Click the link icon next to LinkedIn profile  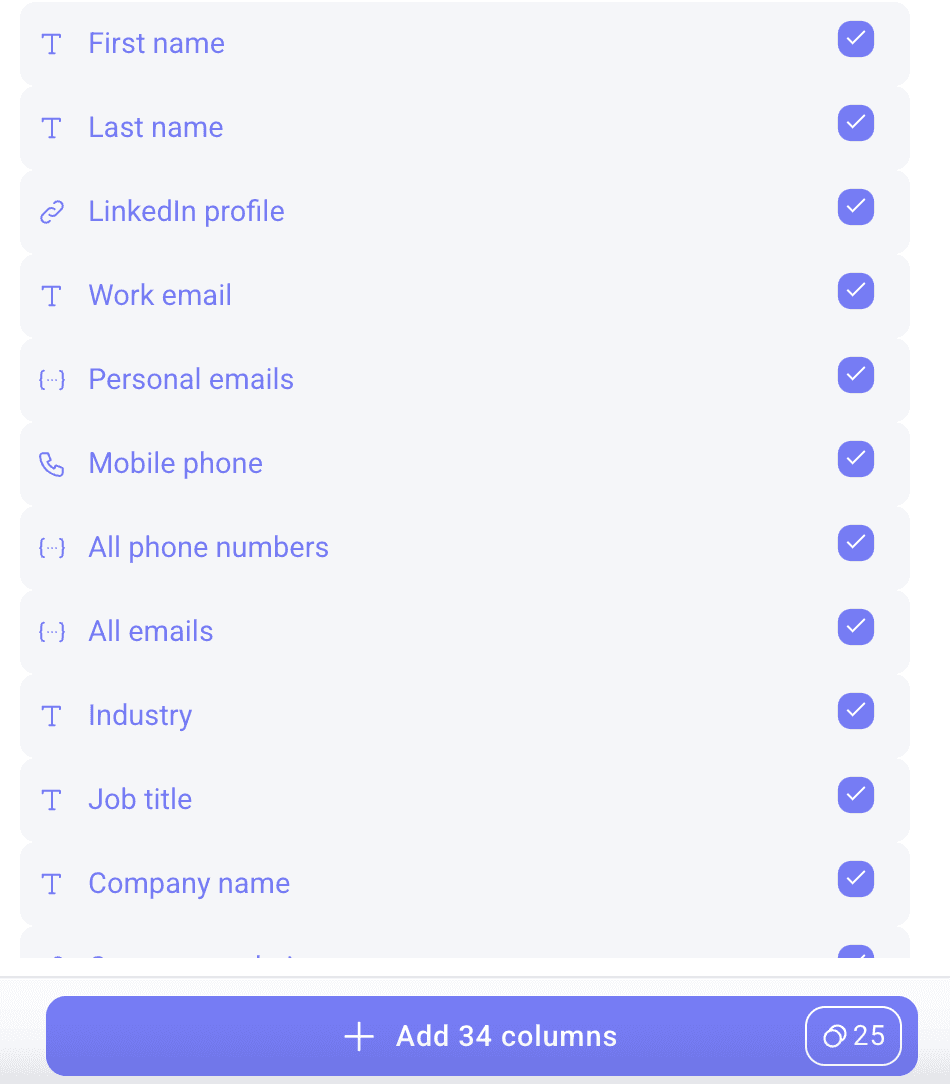pyautogui.click(x=52, y=211)
